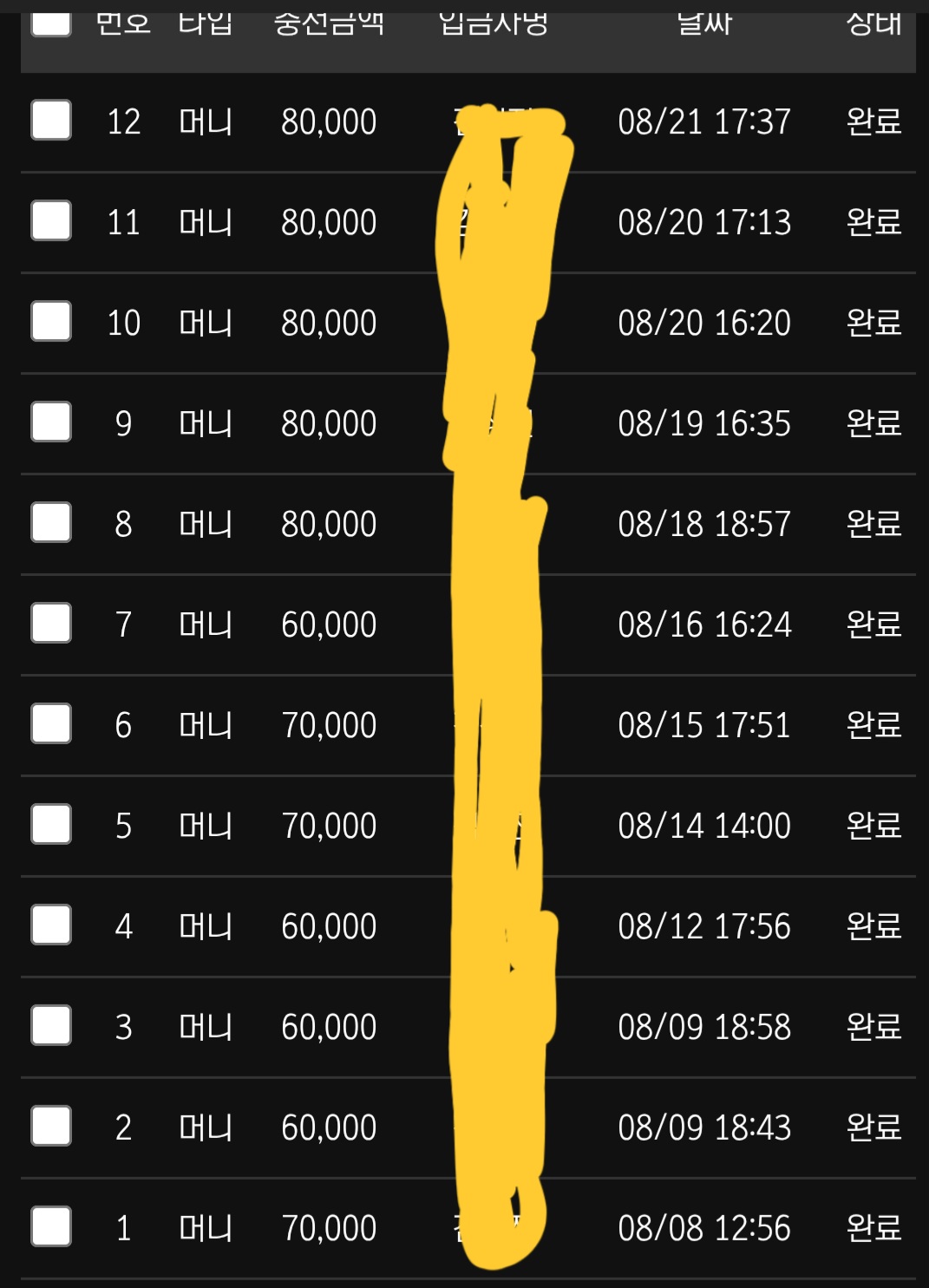Mark the checkbox for row 3

51,1026
